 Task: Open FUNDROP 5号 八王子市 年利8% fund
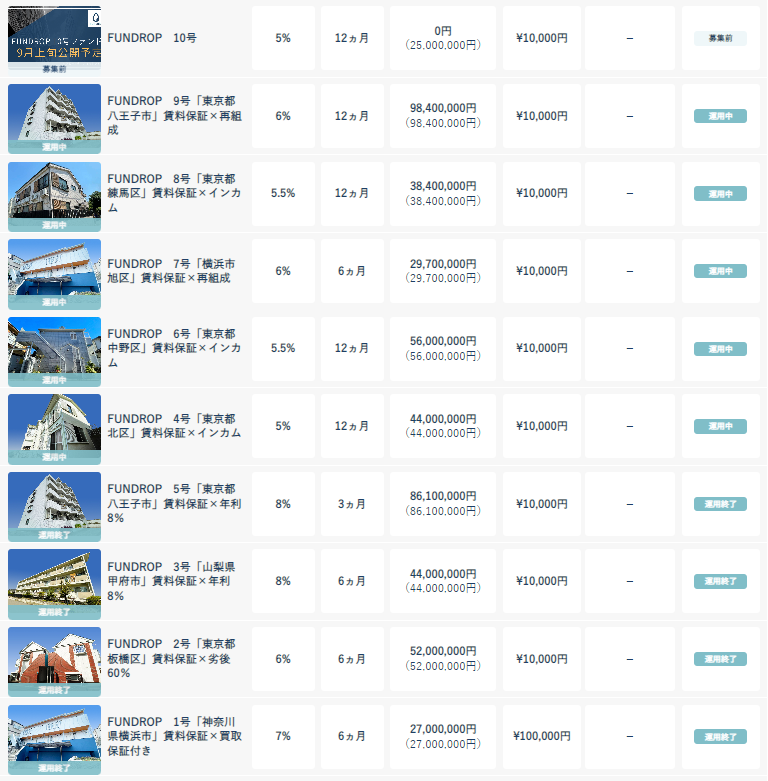tap(172, 503)
